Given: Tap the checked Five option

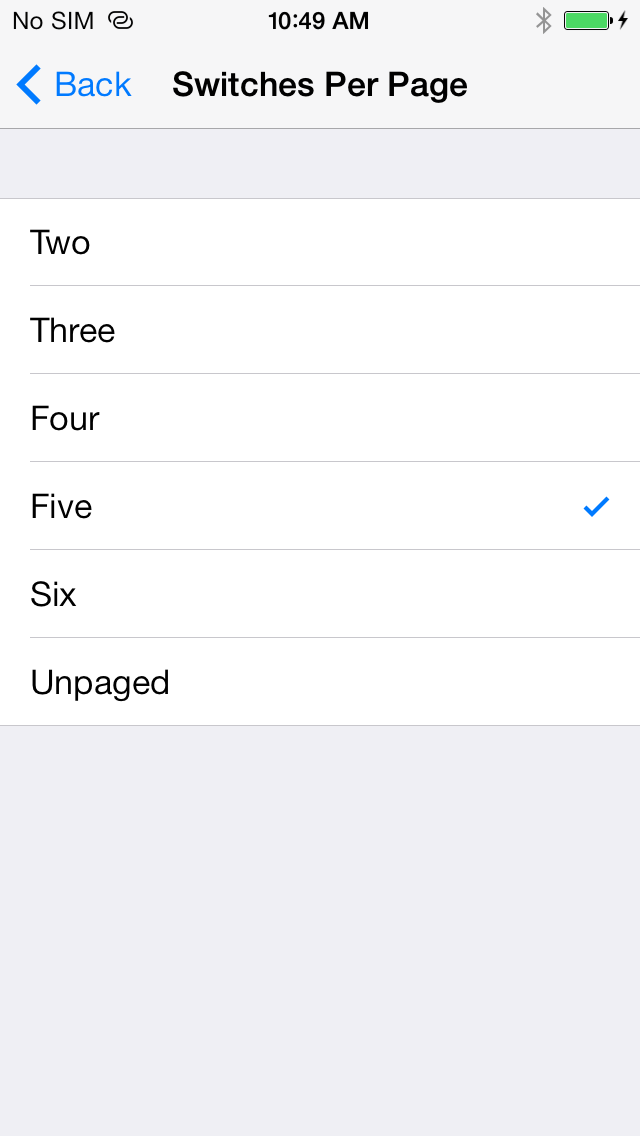Looking at the screenshot, I should [320, 506].
